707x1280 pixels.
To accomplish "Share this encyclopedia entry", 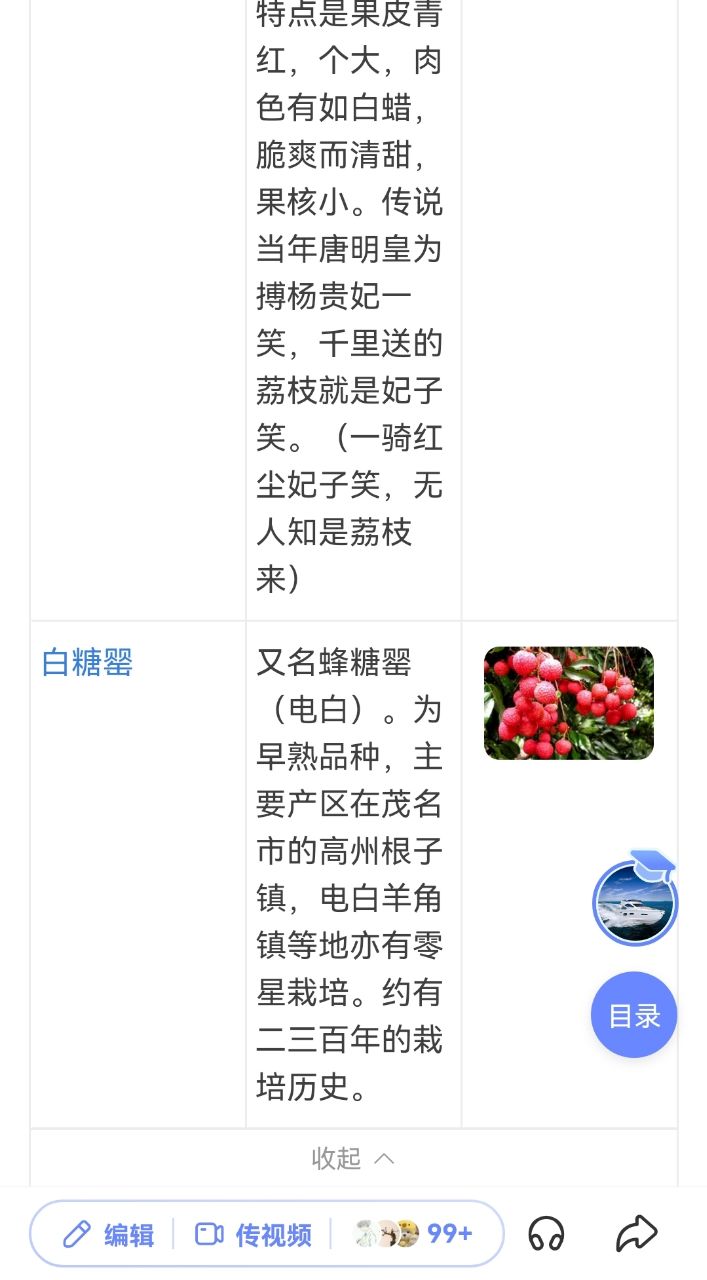I will point(636,1234).
